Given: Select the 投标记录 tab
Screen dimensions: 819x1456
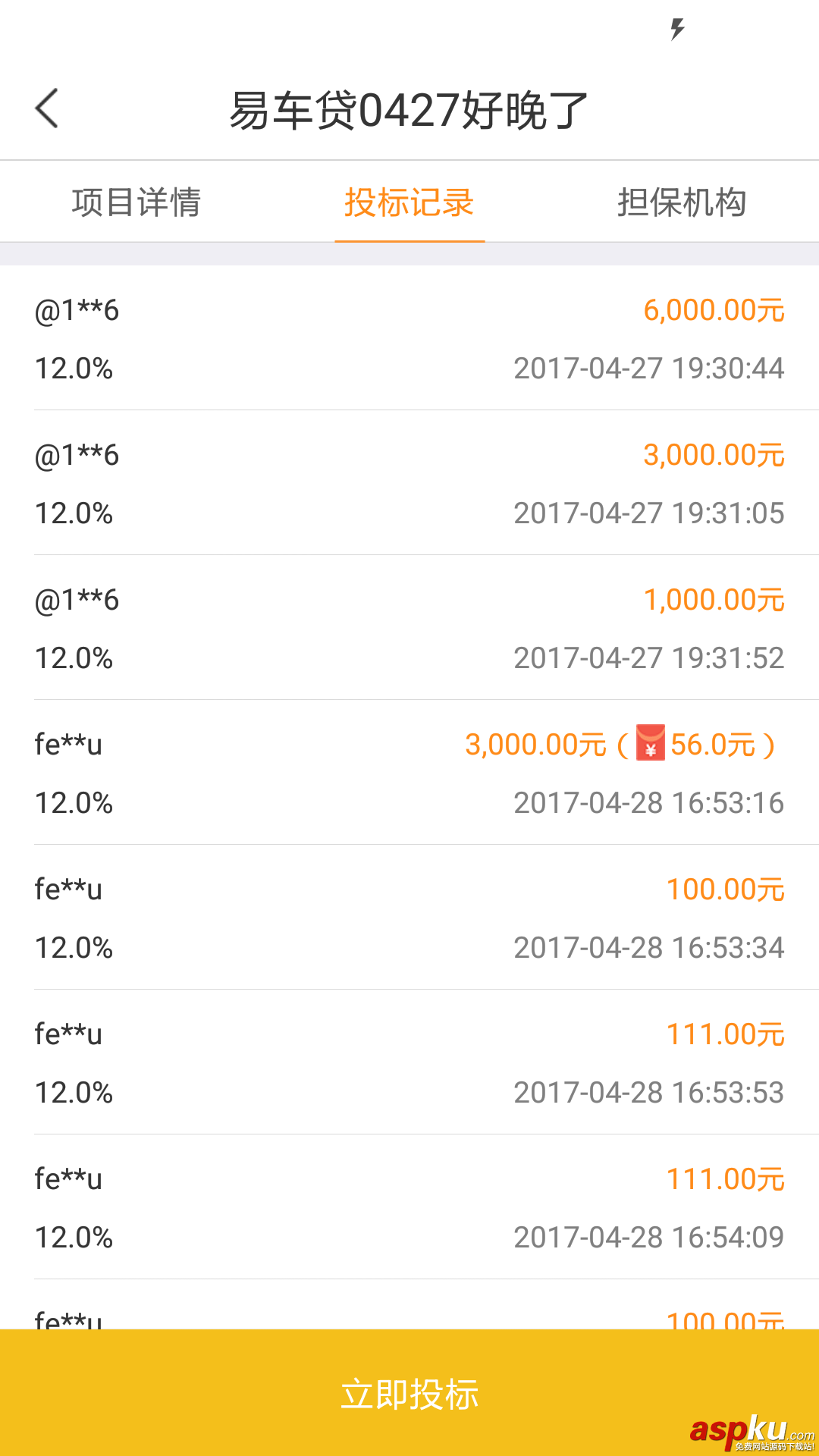Looking at the screenshot, I should (x=409, y=202).
